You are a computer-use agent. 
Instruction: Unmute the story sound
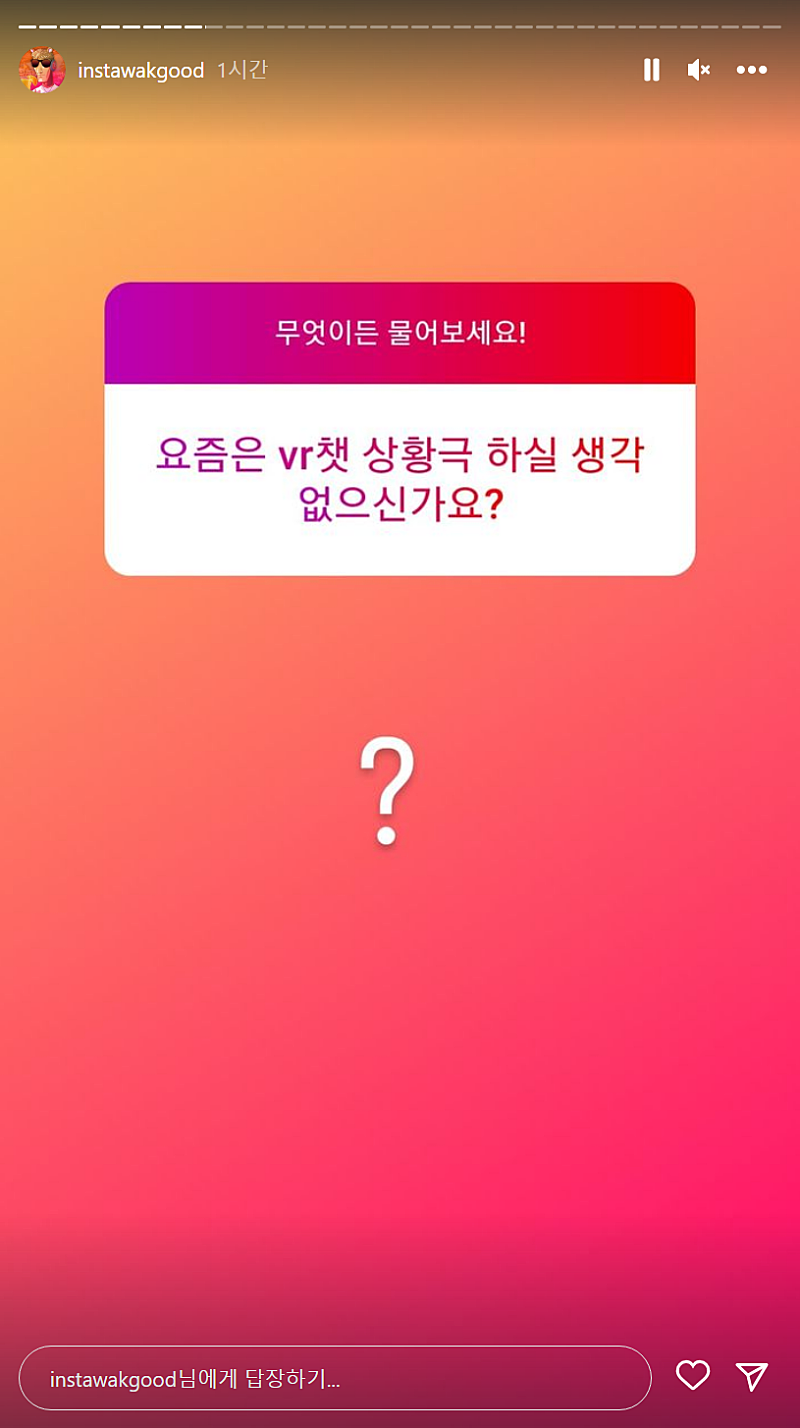(x=699, y=70)
